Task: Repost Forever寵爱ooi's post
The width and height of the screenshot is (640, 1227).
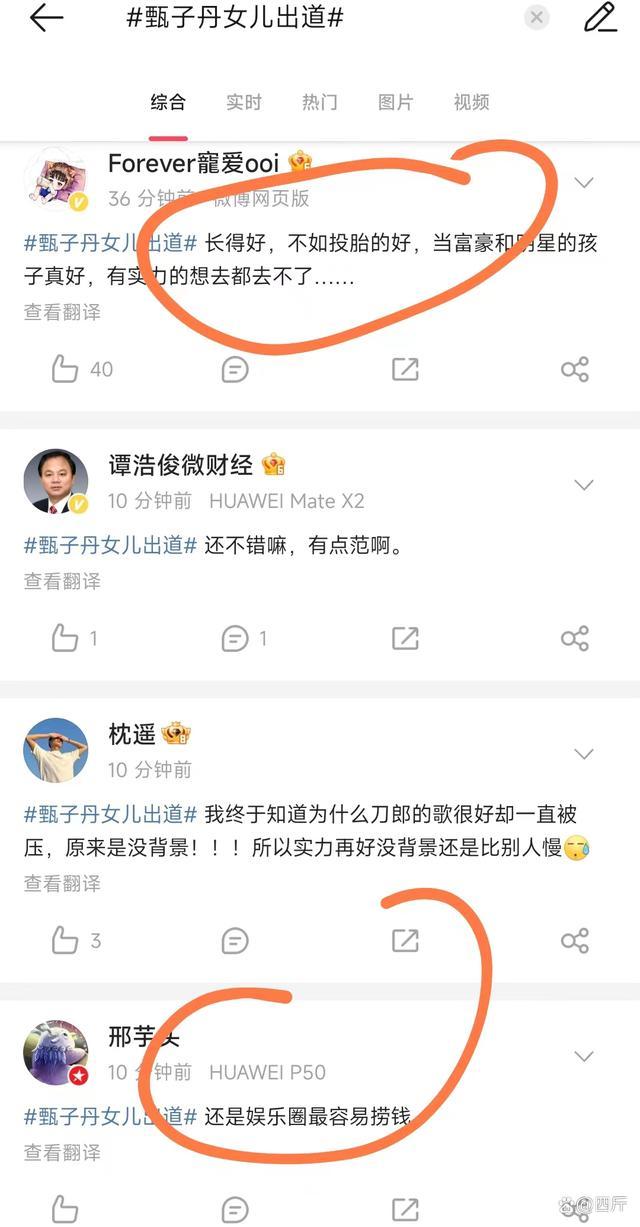Action: pos(405,369)
